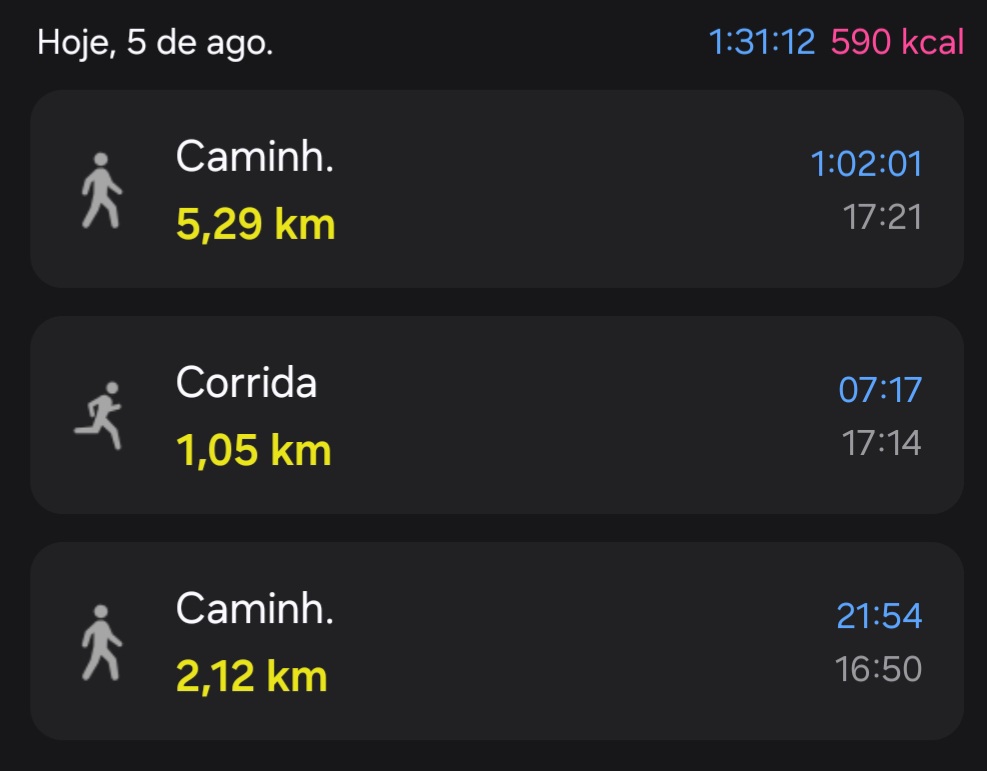Open the 5,29 km Caminh. workout
The width and height of the screenshot is (987, 771).
(x=496, y=190)
